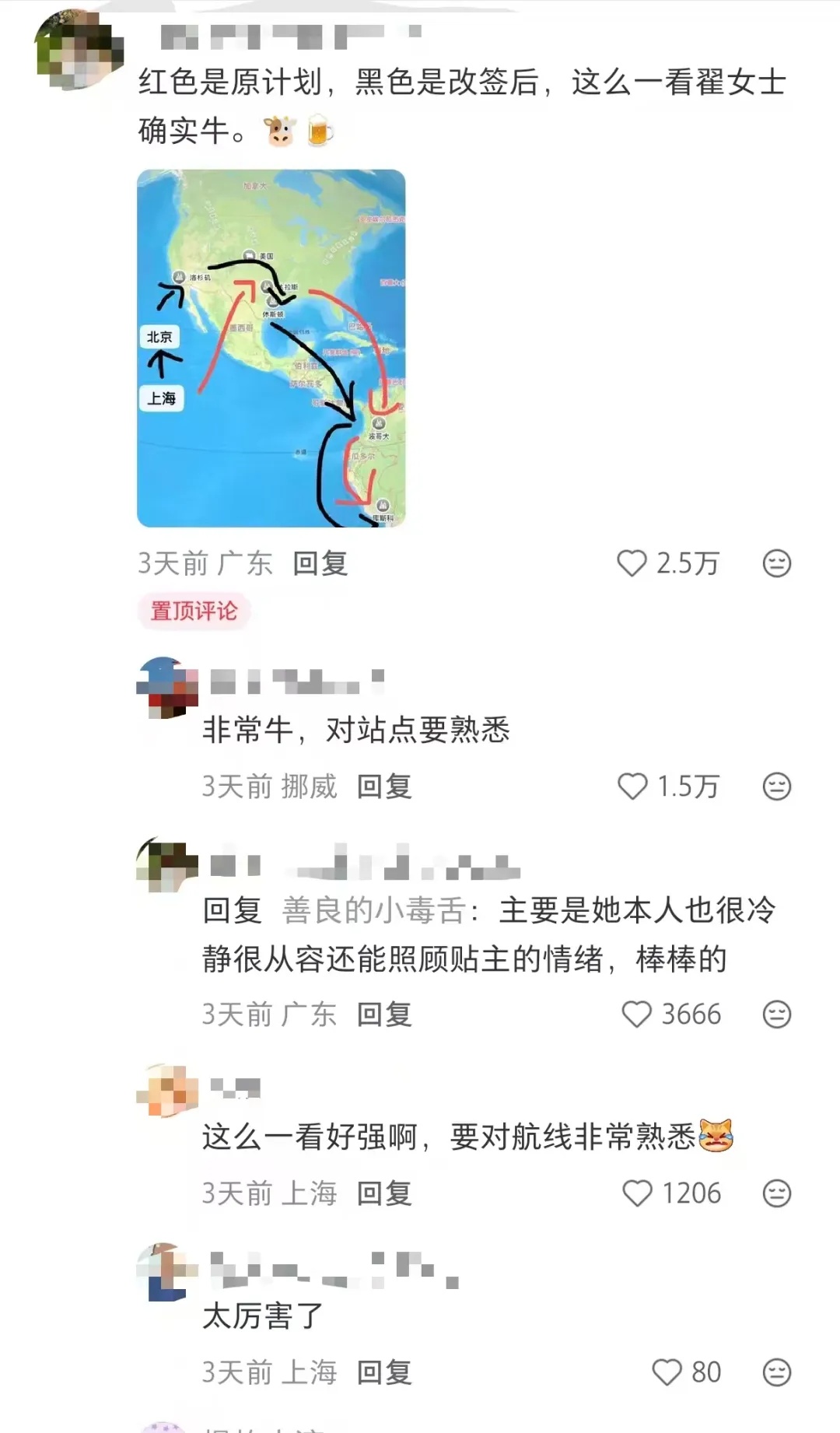Reply to the 这么一看好强啊 comment

click(x=384, y=1192)
